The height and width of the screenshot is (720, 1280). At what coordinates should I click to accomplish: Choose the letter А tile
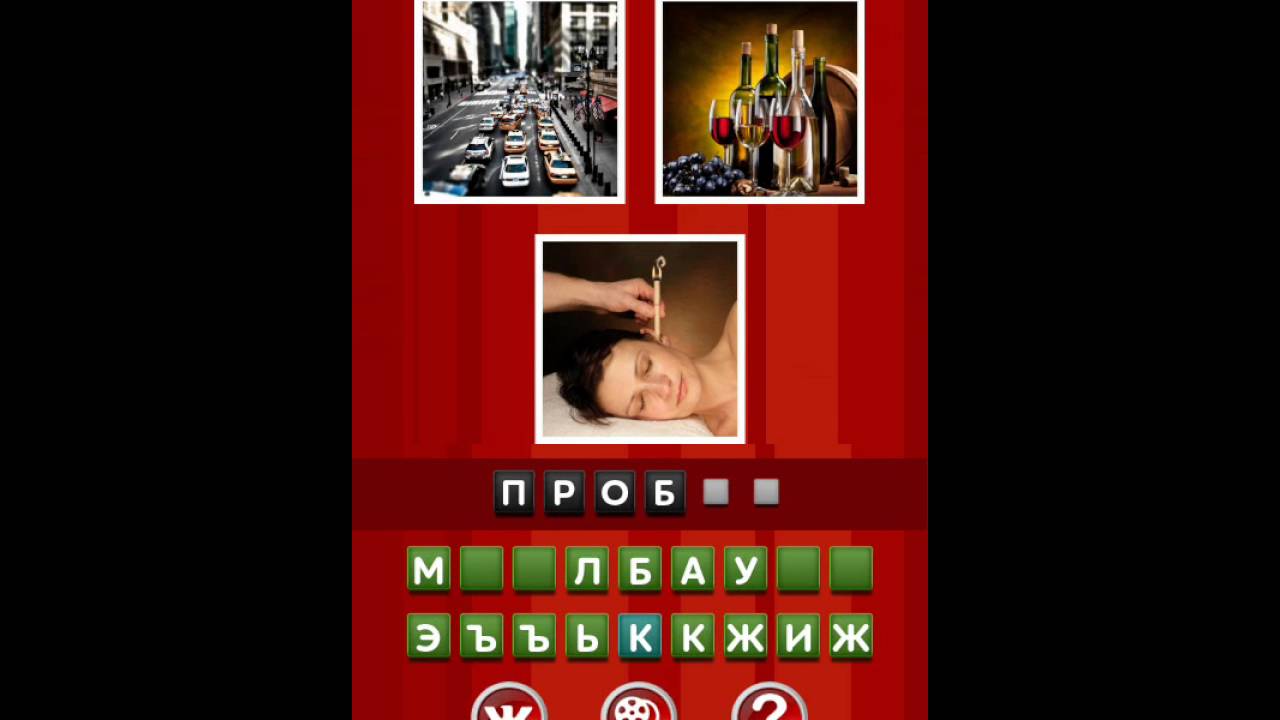click(692, 570)
